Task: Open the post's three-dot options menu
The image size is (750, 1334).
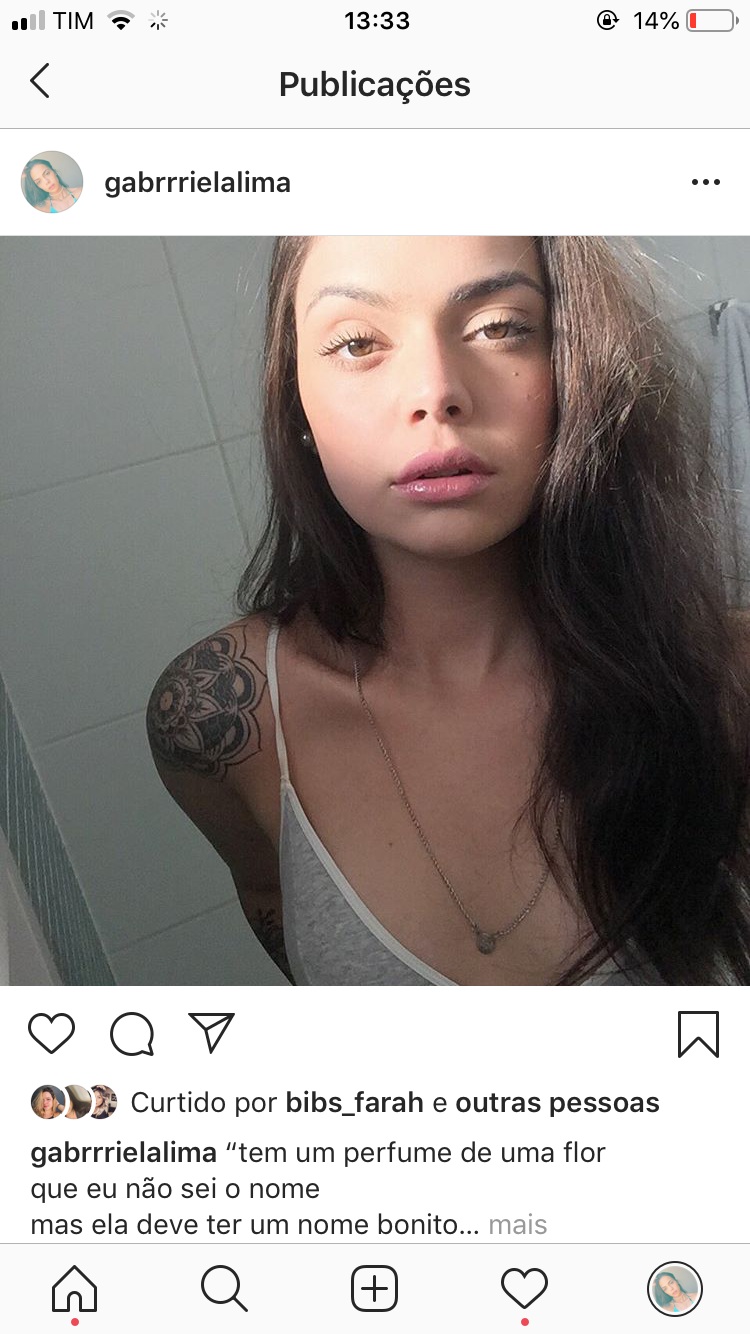Action: tap(705, 182)
